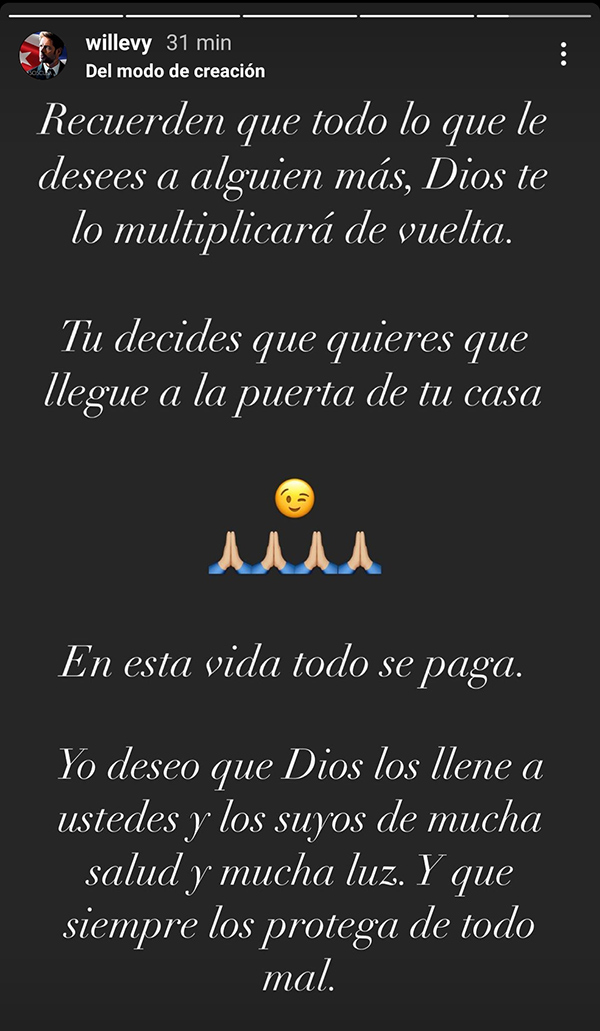The image size is (600, 1031).
Task: Tap willevy's profile picture
Action: pyautogui.click(x=42, y=55)
